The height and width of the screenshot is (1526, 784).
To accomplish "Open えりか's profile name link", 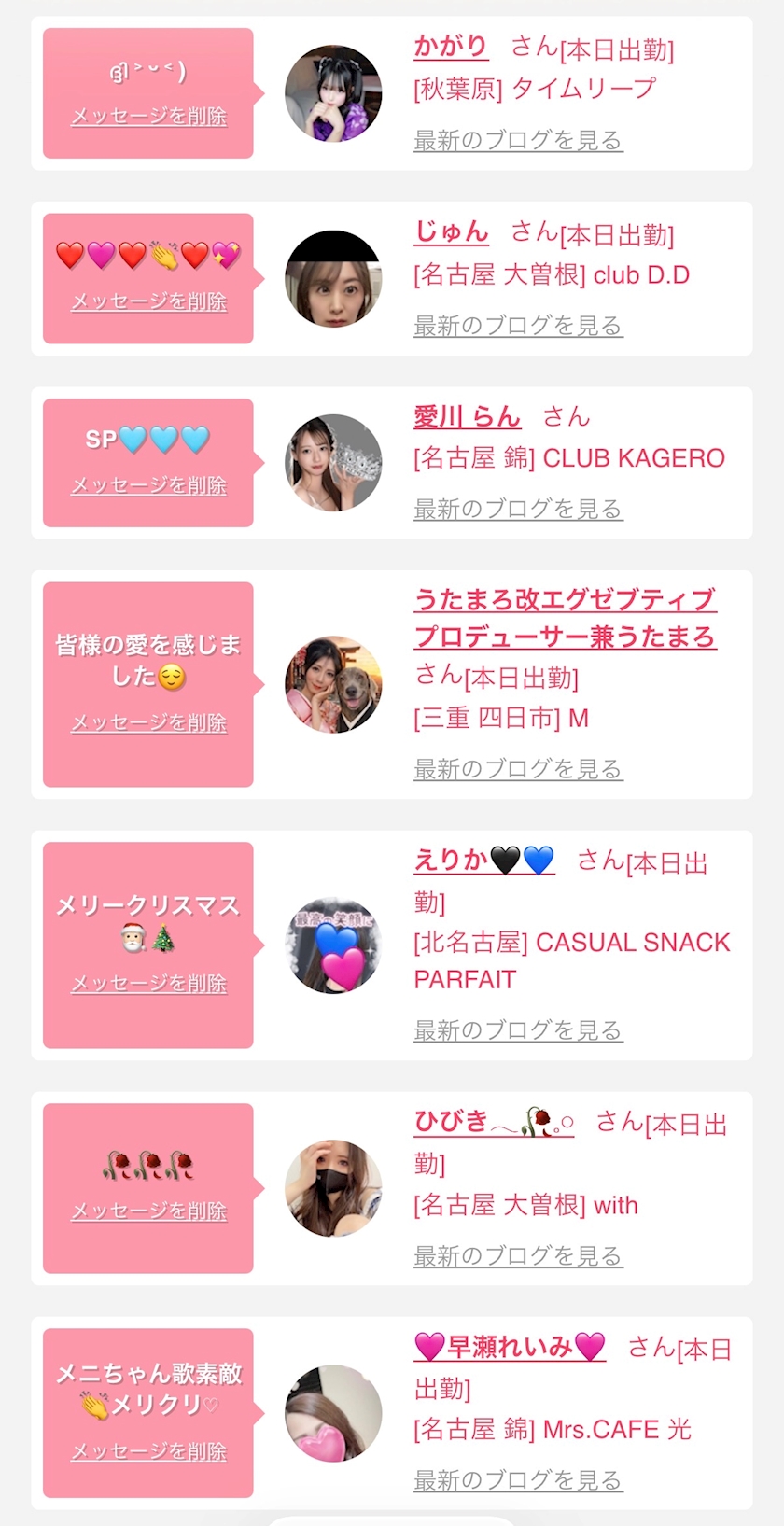I will [x=484, y=860].
